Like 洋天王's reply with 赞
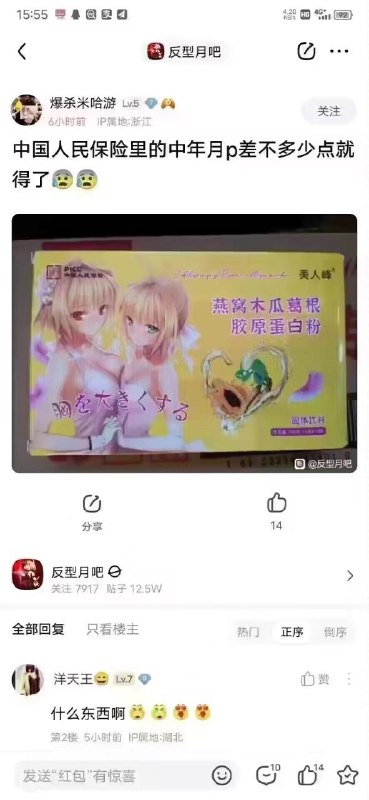This screenshot has height=800, width=369. [315, 679]
